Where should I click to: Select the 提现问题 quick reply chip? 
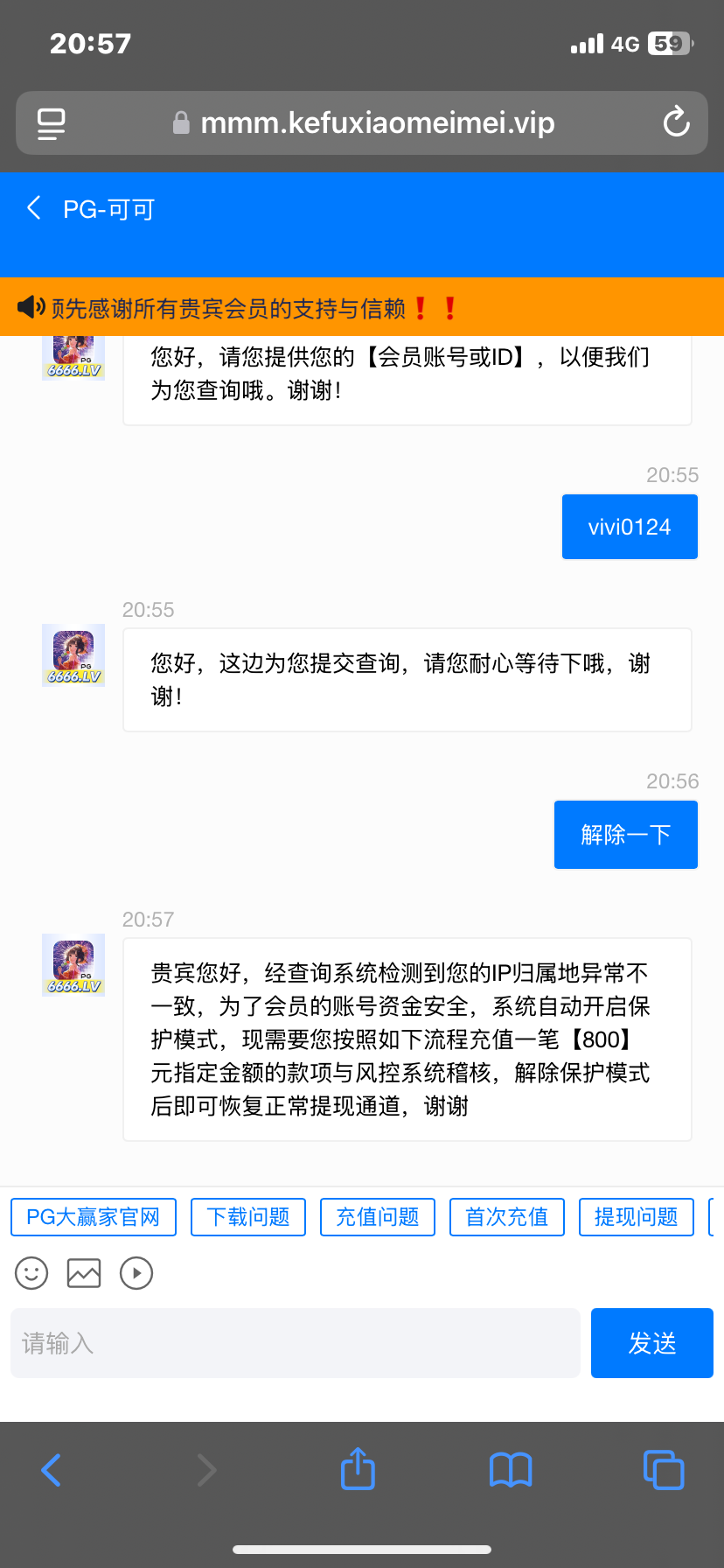point(637,1217)
